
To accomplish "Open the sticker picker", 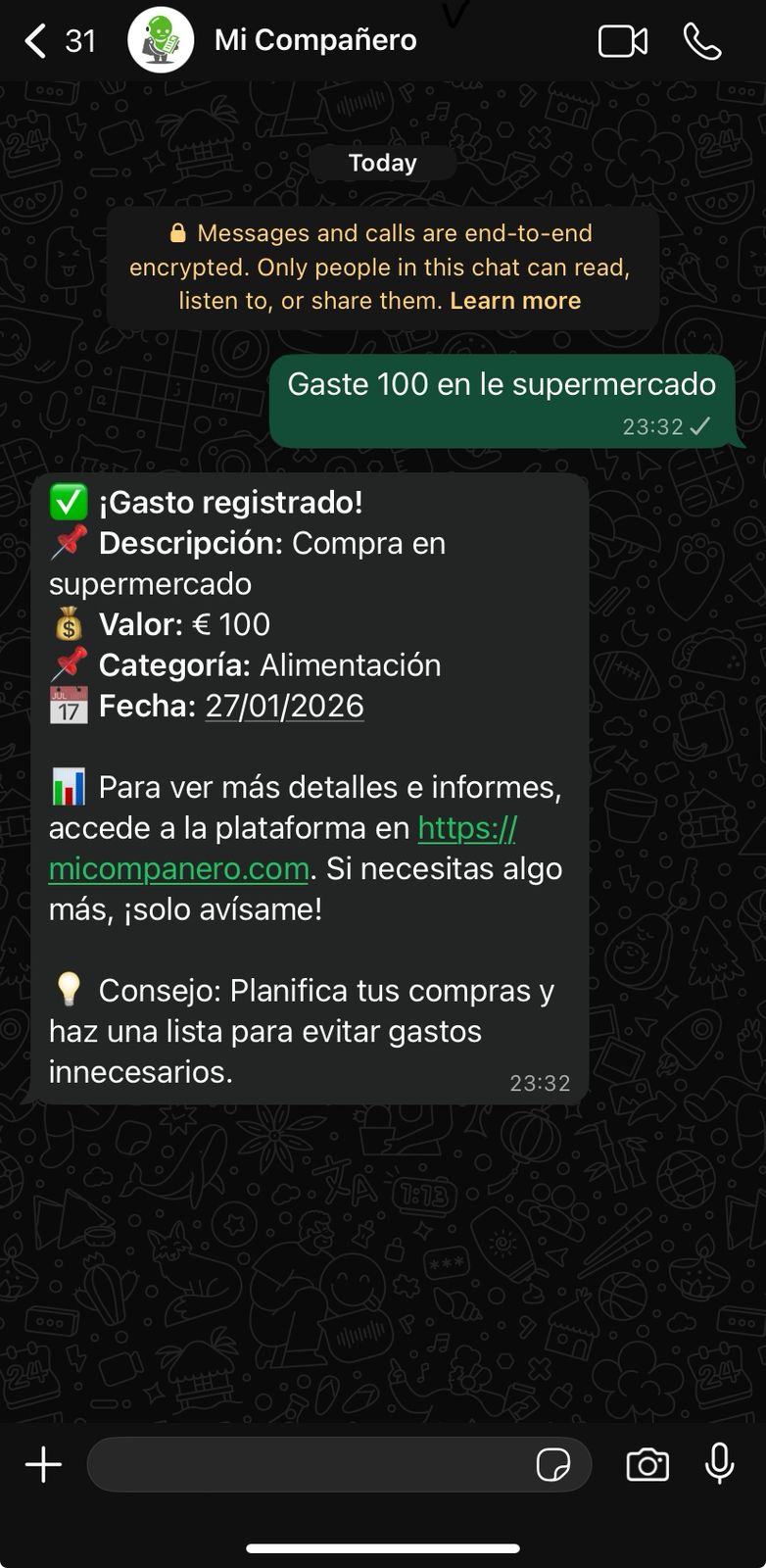I will [555, 1465].
